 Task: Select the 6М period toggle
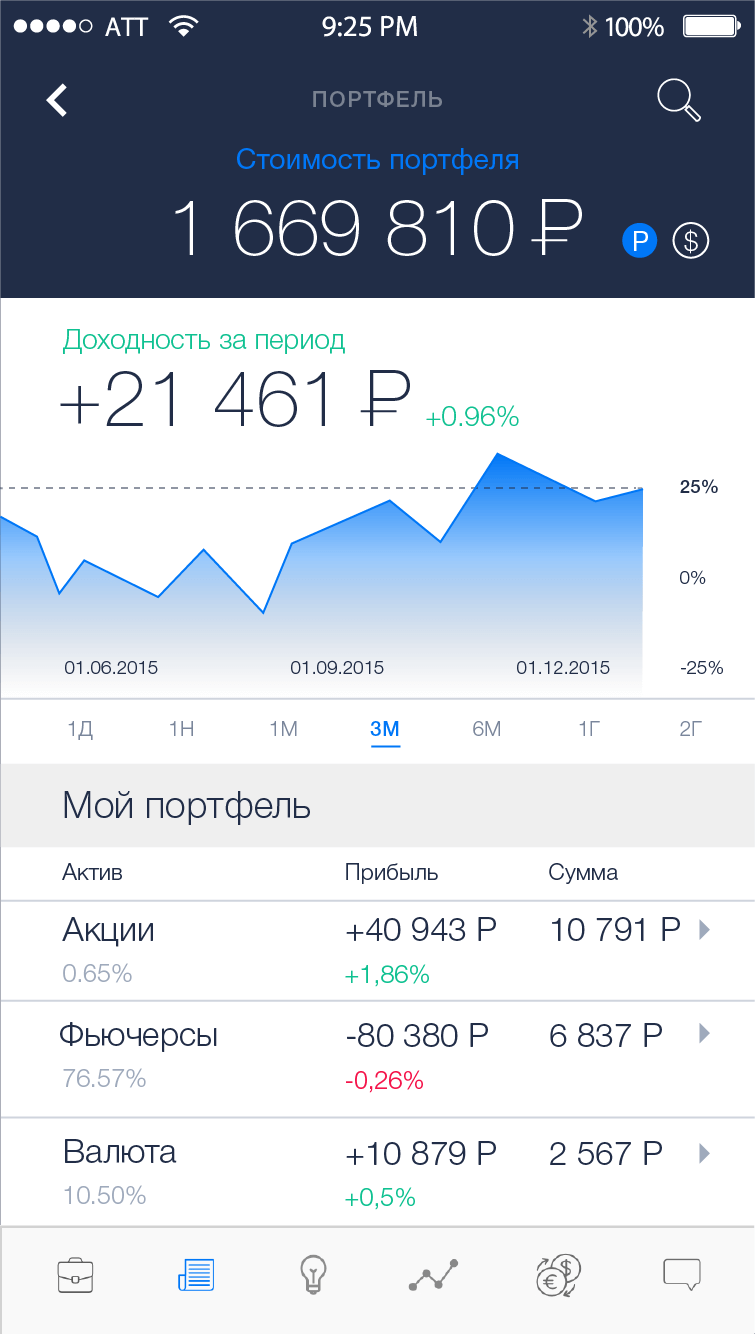[x=487, y=729]
